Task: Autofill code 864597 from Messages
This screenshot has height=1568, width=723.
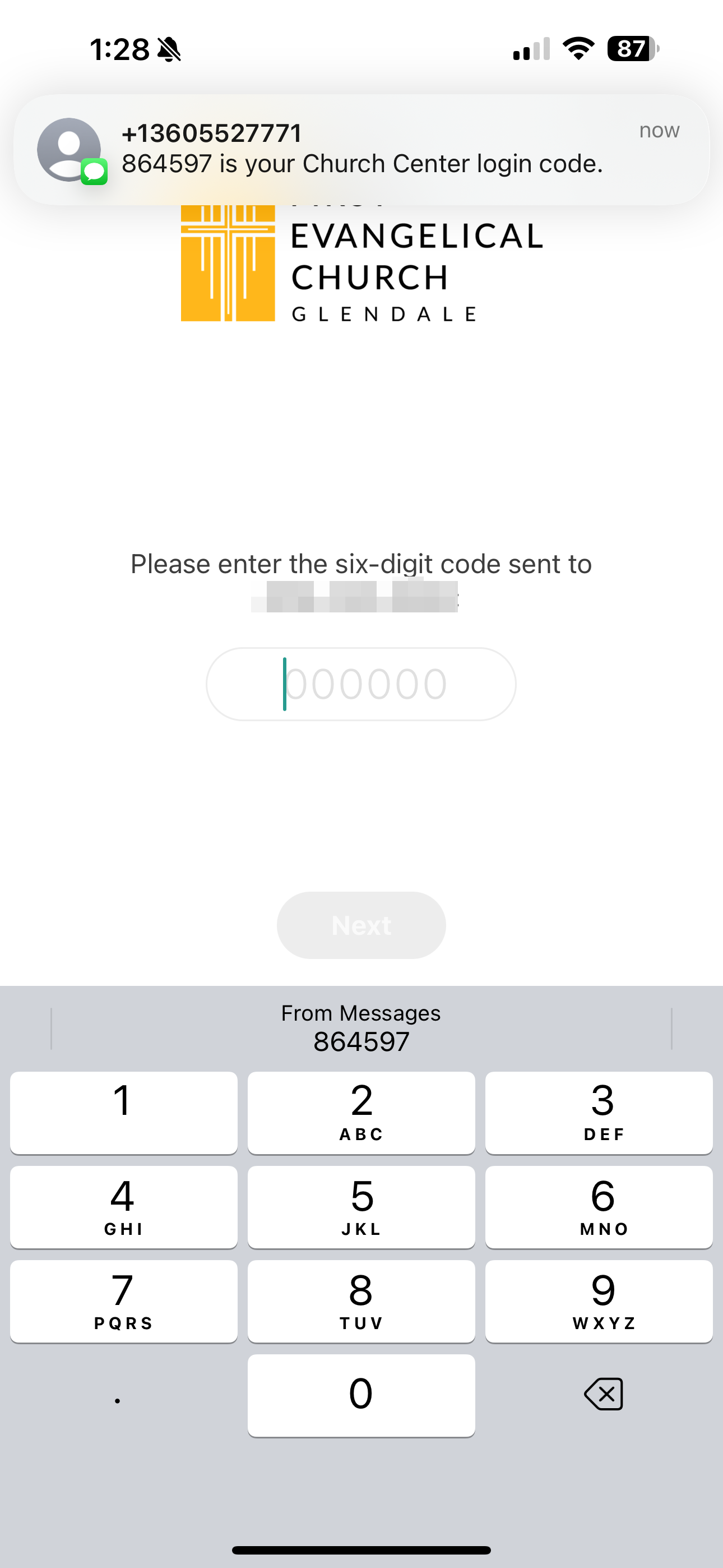Action: [x=361, y=1028]
